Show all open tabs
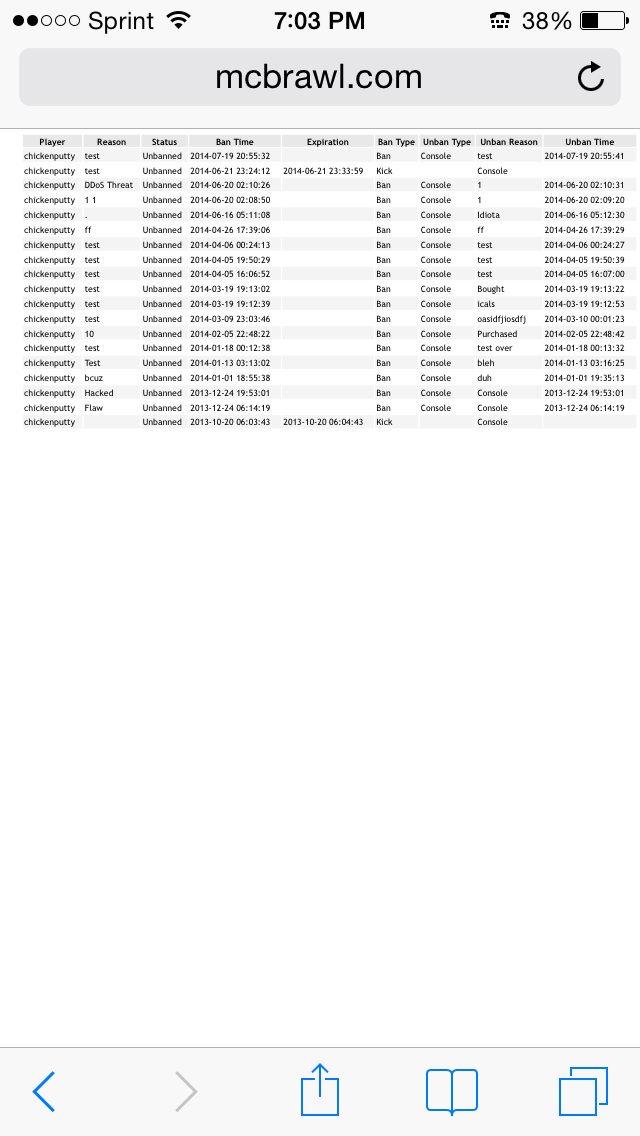 pos(582,1091)
